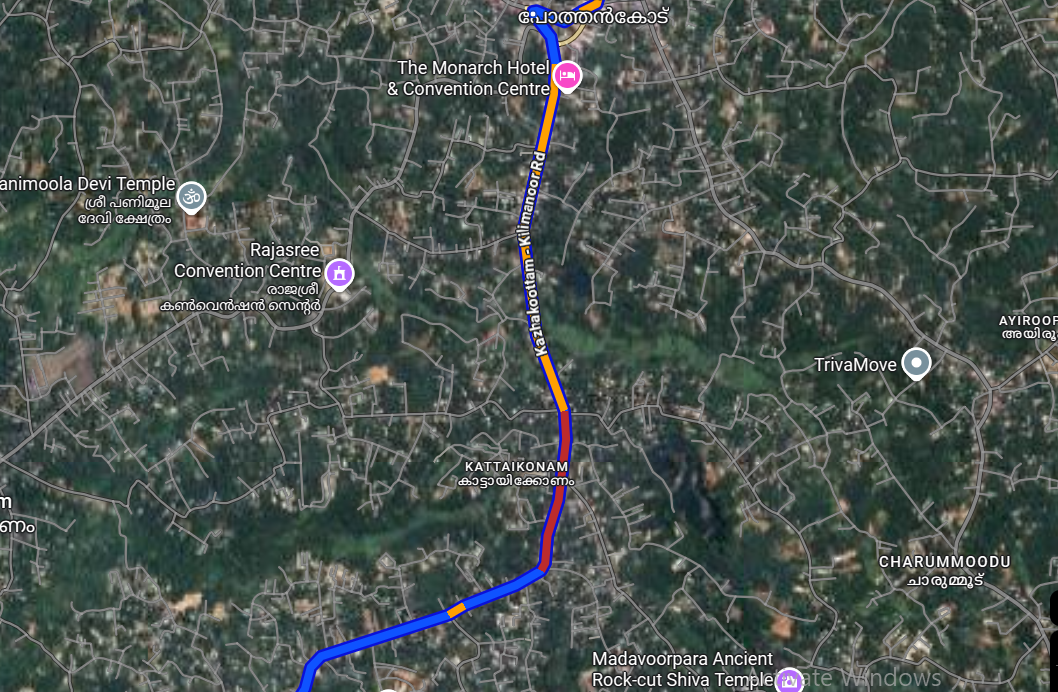Tap the TrivaMove location pin
The height and width of the screenshot is (692, 1058).
pyautogui.click(x=915, y=364)
